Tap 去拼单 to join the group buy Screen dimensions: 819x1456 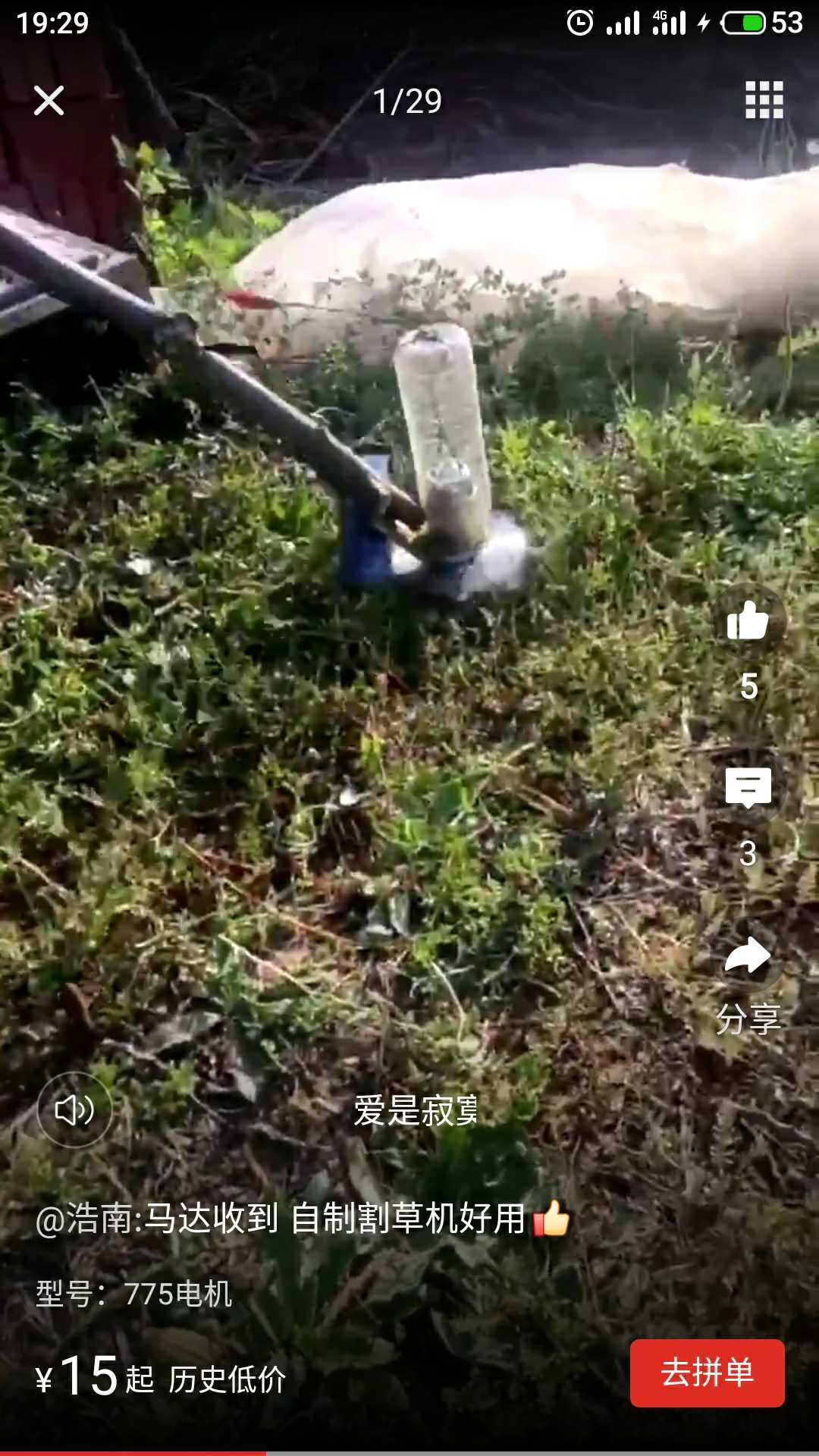click(707, 1373)
